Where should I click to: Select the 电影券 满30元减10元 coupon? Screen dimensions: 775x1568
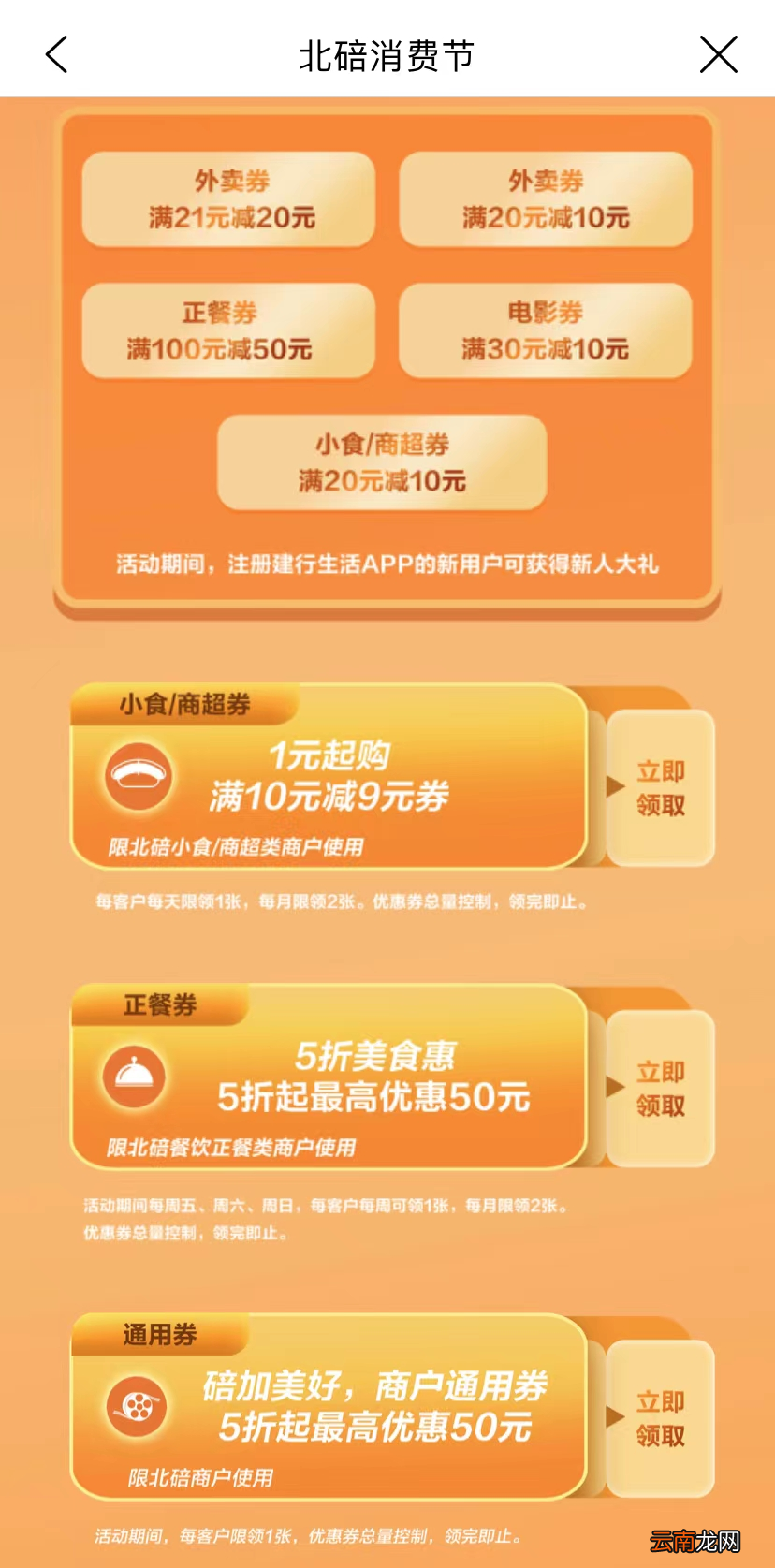[546, 330]
